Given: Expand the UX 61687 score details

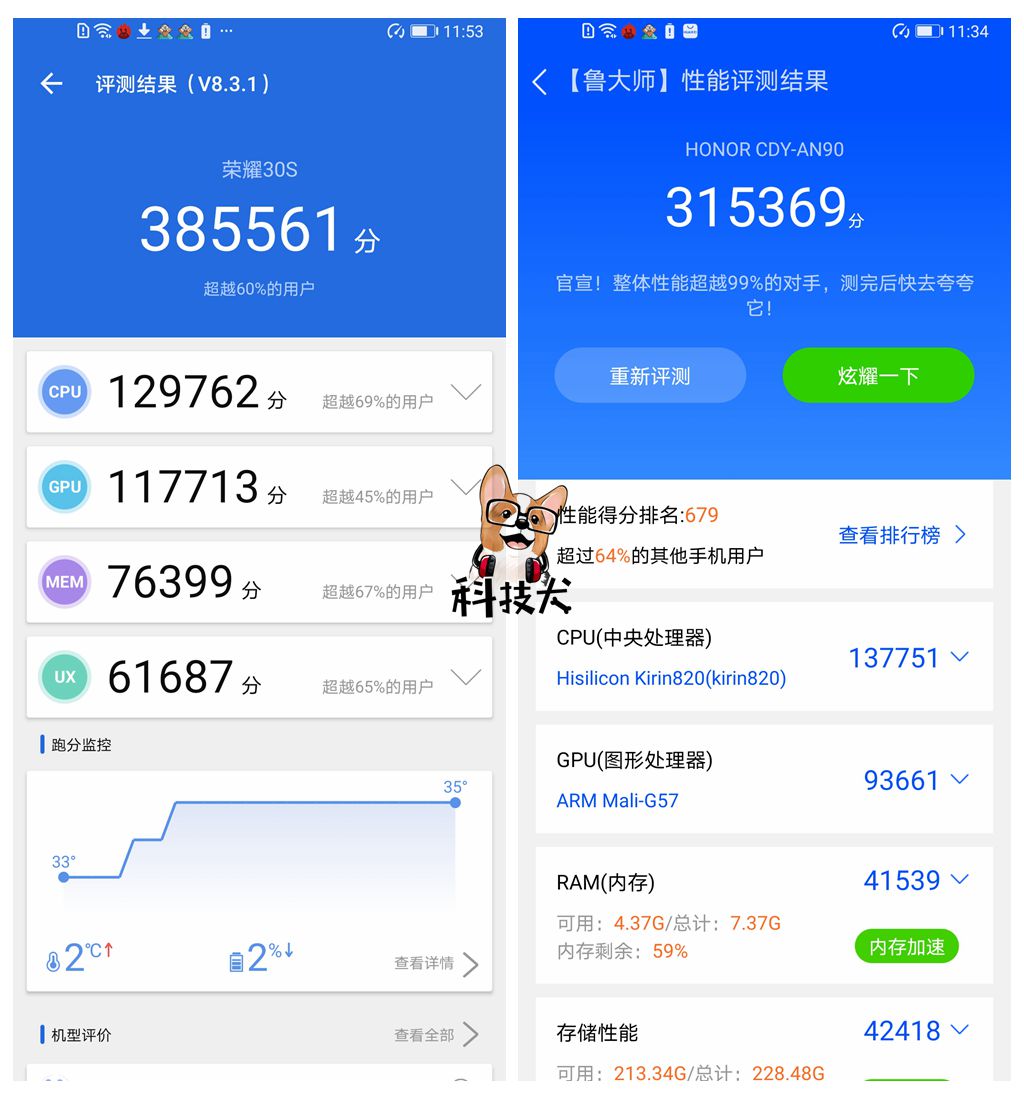Looking at the screenshot, I should coord(466,677).
